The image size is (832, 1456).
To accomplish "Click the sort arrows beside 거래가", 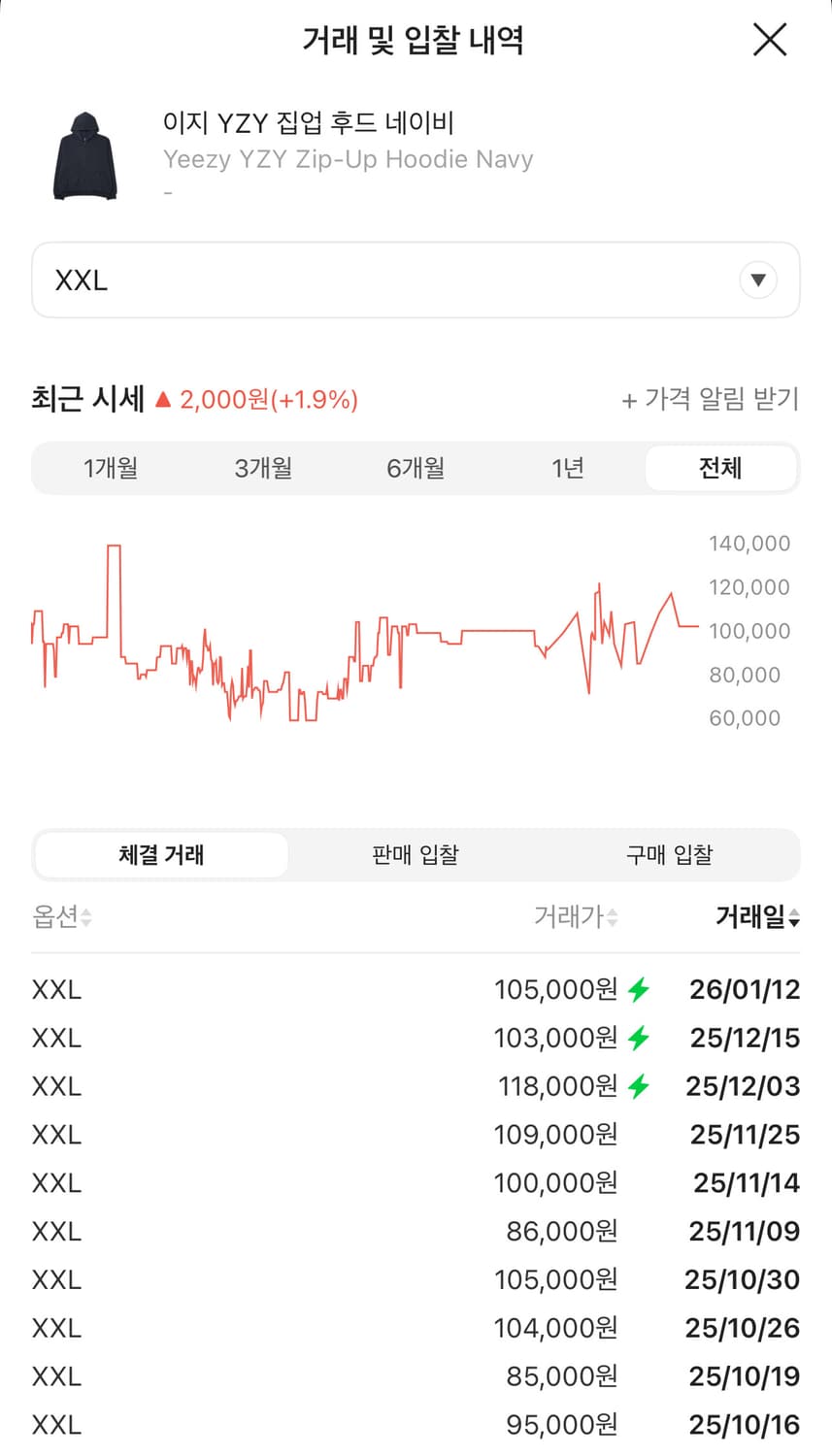I will [x=613, y=916].
